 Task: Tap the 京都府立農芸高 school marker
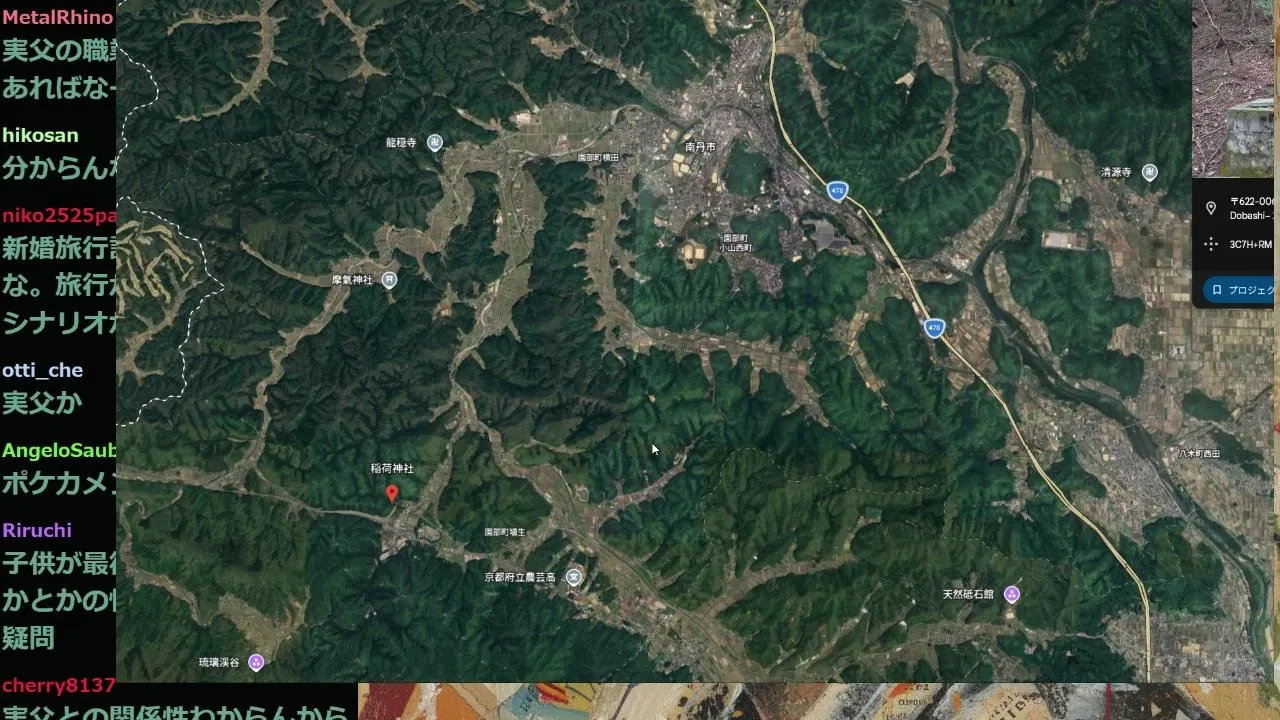point(573,577)
